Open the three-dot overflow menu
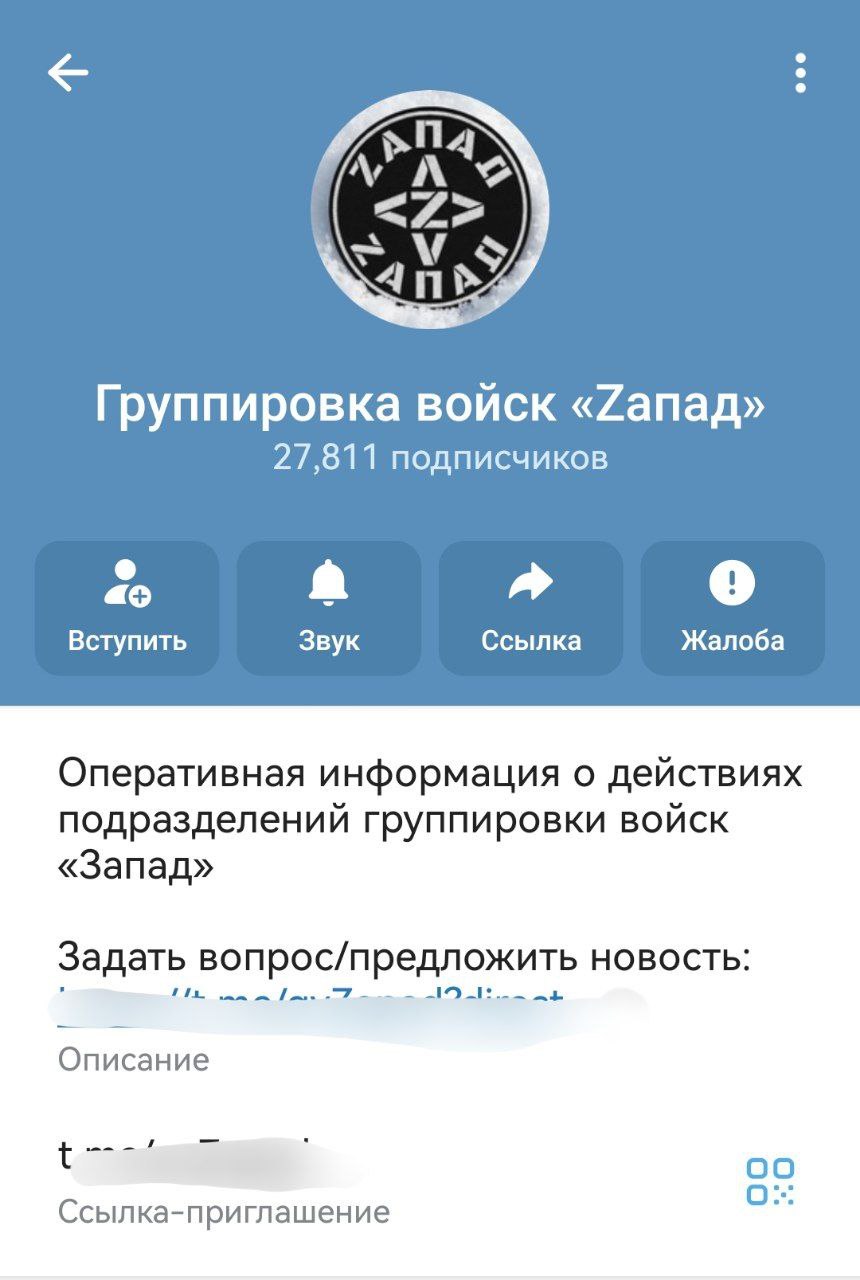The width and height of the screenshot is (860, 1280). click(x=800, y=73)
